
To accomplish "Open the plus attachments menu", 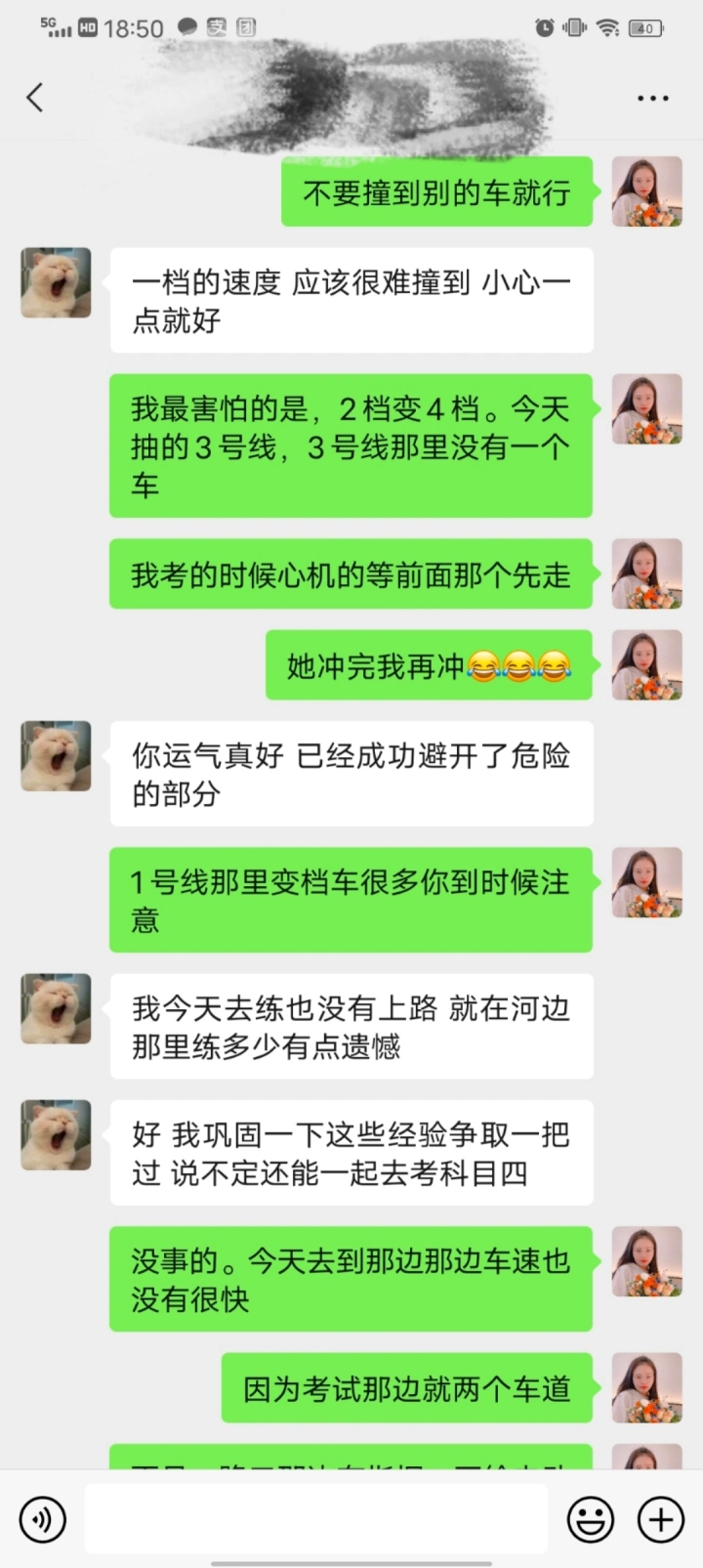I will pos(661,1519).
